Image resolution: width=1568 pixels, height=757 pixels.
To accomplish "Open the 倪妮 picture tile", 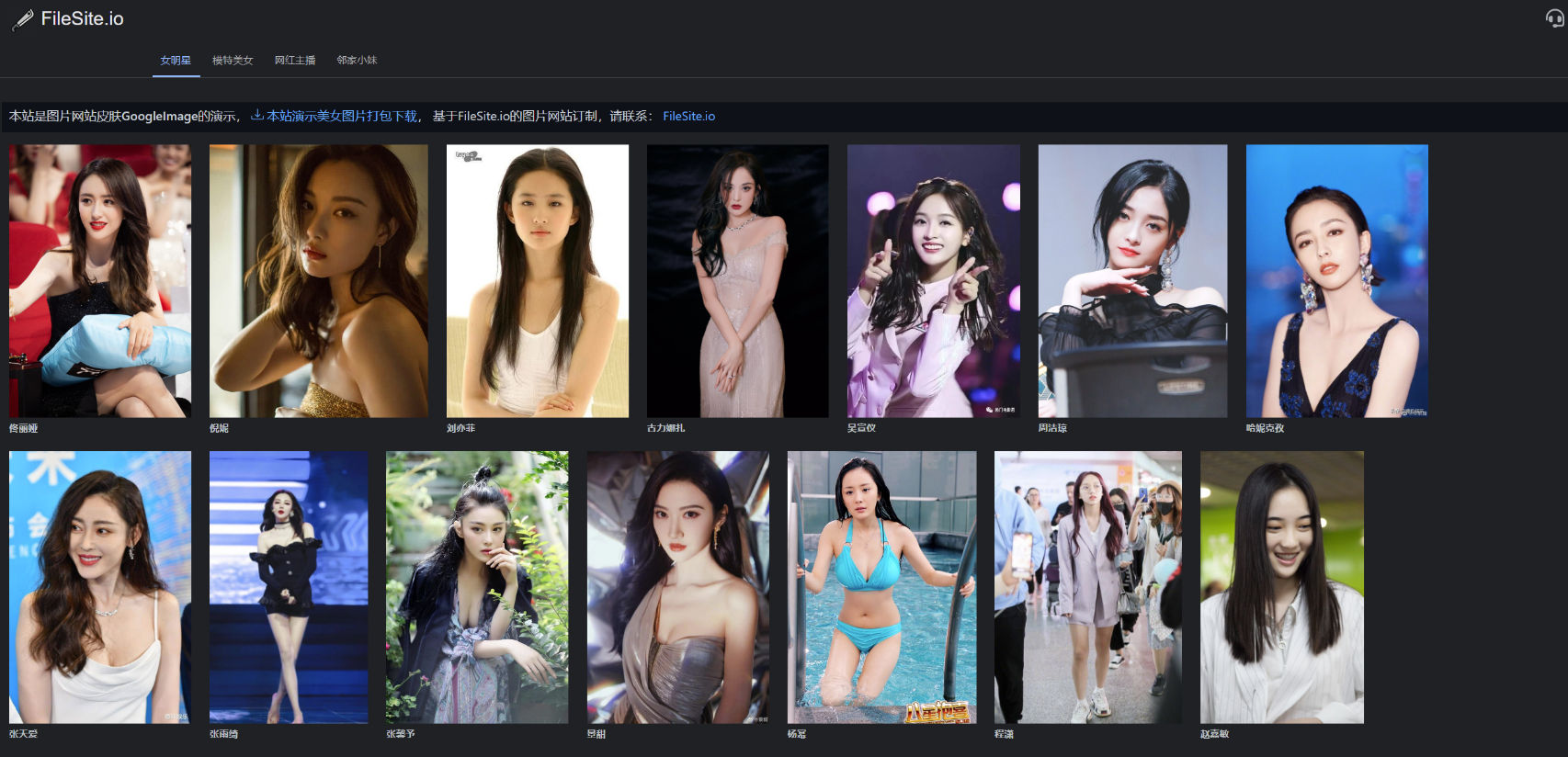I will (318, 281).
